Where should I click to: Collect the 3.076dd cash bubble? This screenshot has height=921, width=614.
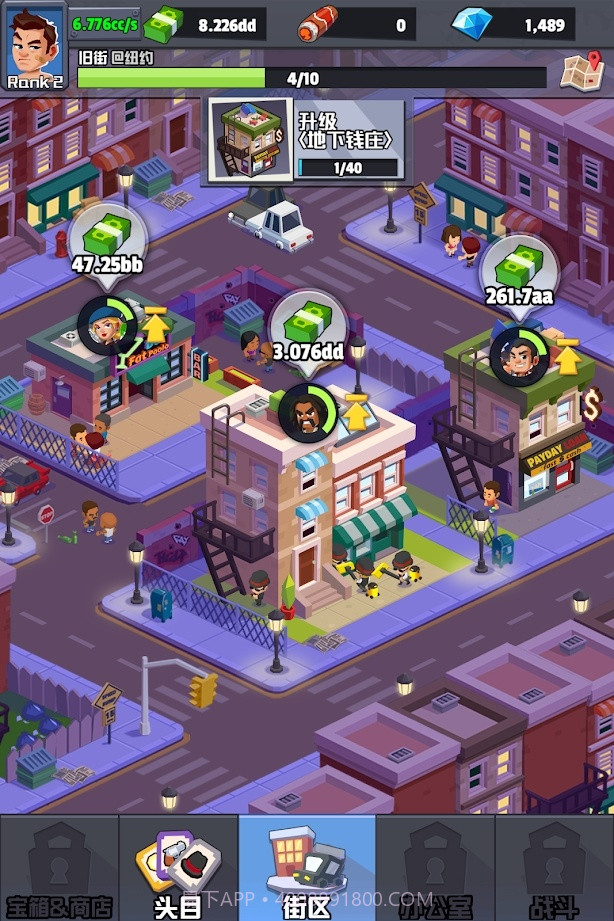[307, 326]
